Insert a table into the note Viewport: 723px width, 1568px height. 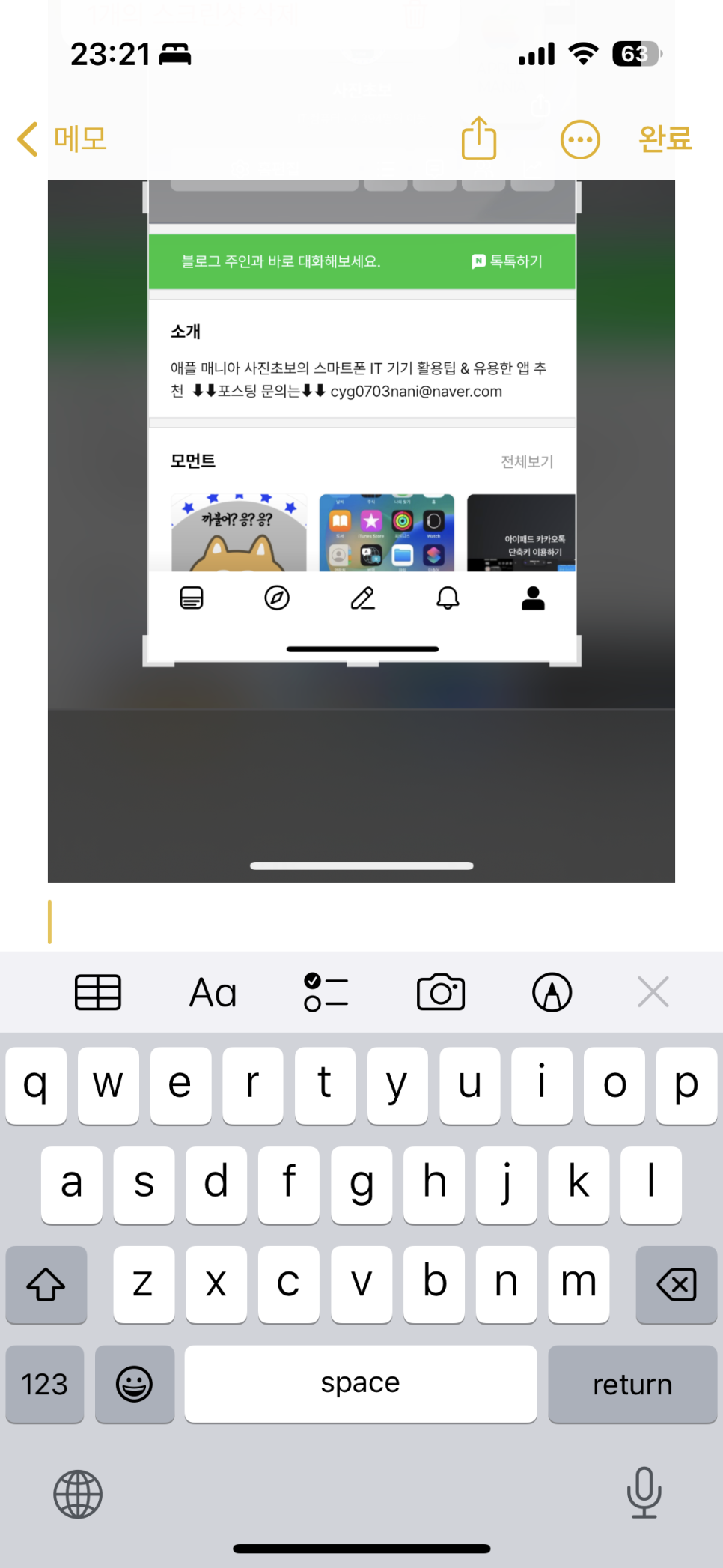pos(98,993)
